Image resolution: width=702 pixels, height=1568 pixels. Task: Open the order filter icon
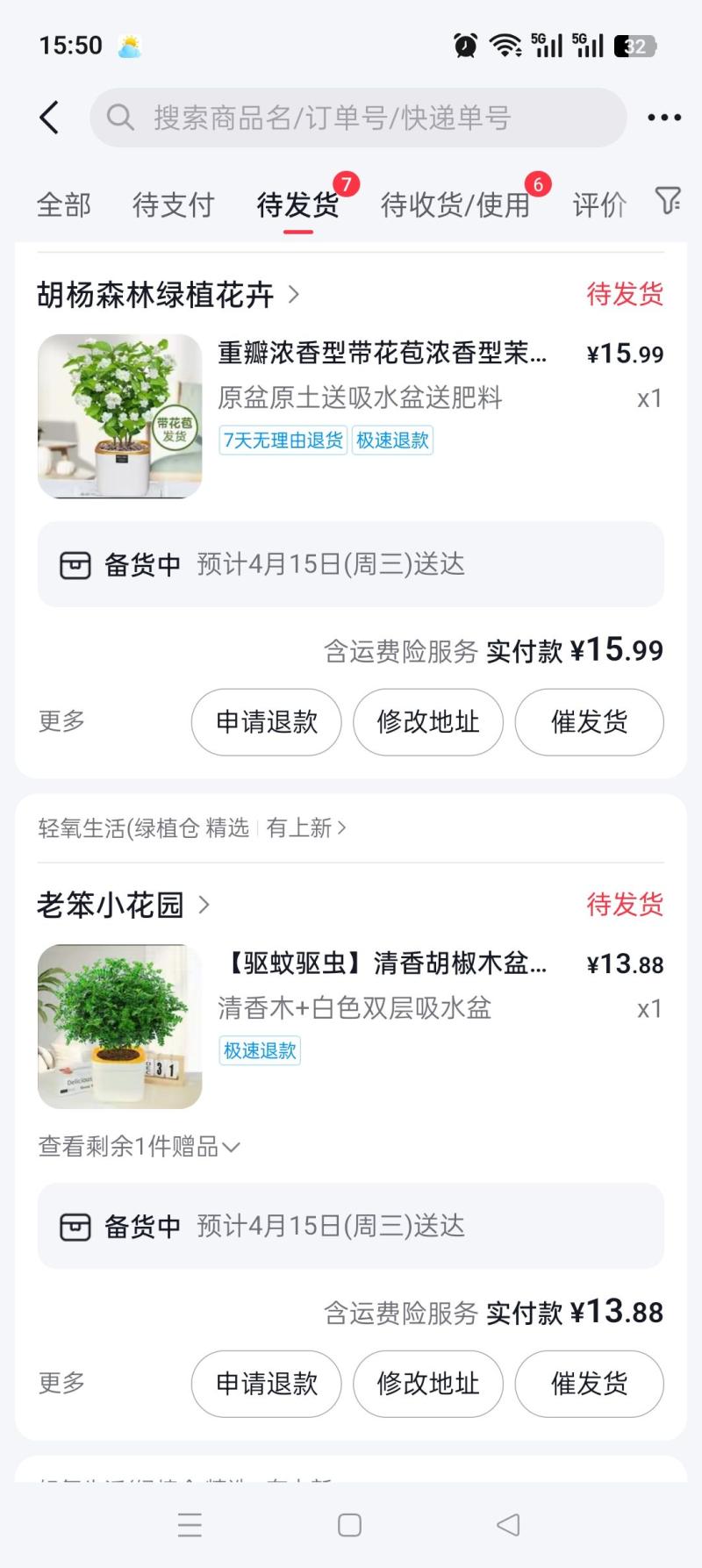point(669,202)
